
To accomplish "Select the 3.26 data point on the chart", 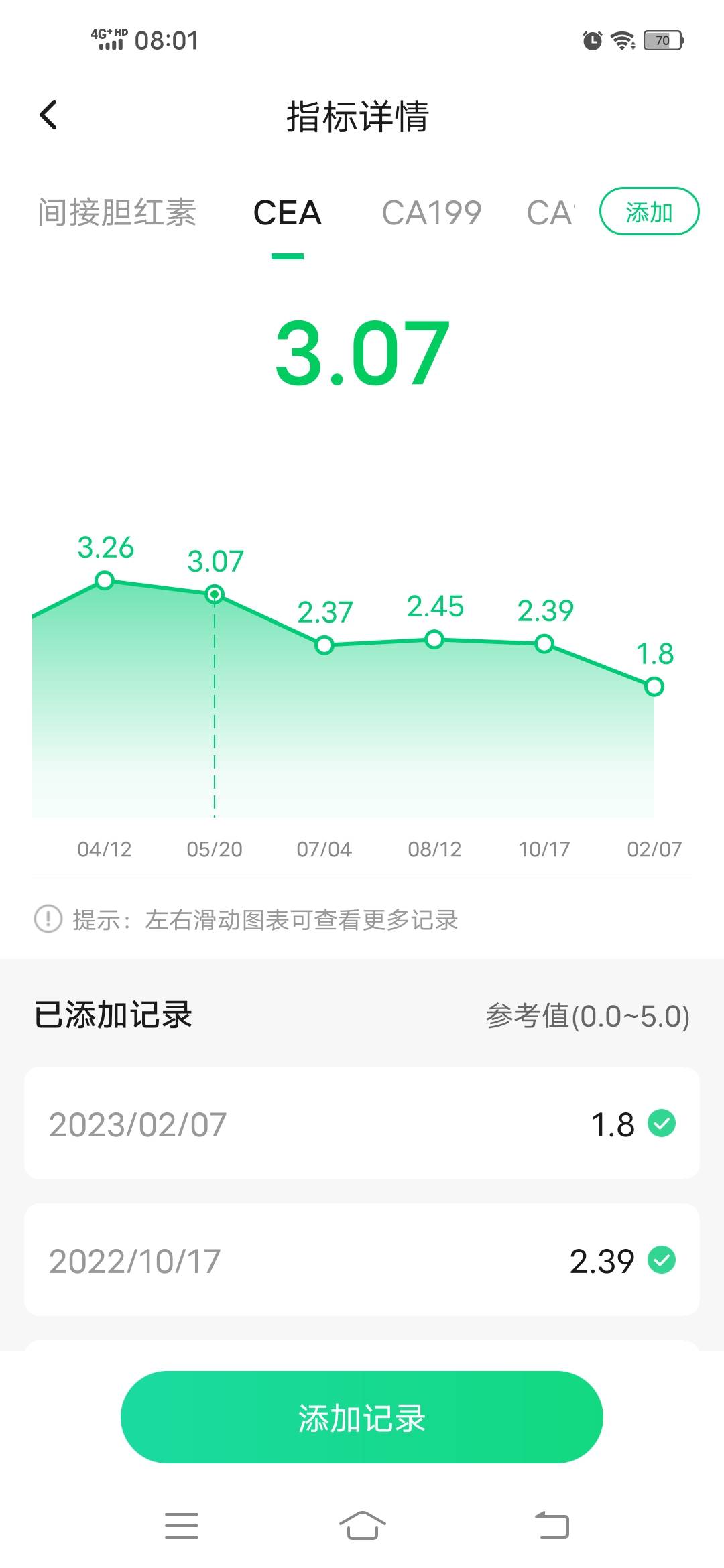I will pos(105,580).
